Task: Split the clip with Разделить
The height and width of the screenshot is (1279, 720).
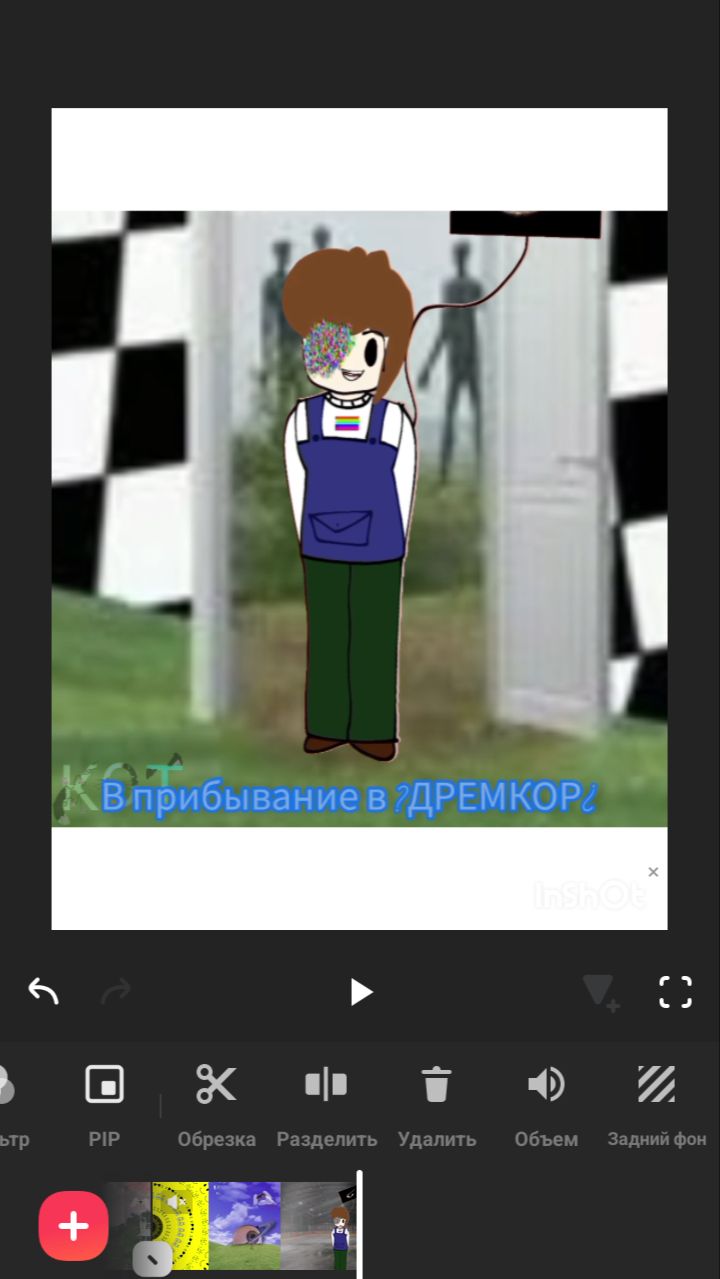Action: pyautogui.click(x=326, y=1100)
